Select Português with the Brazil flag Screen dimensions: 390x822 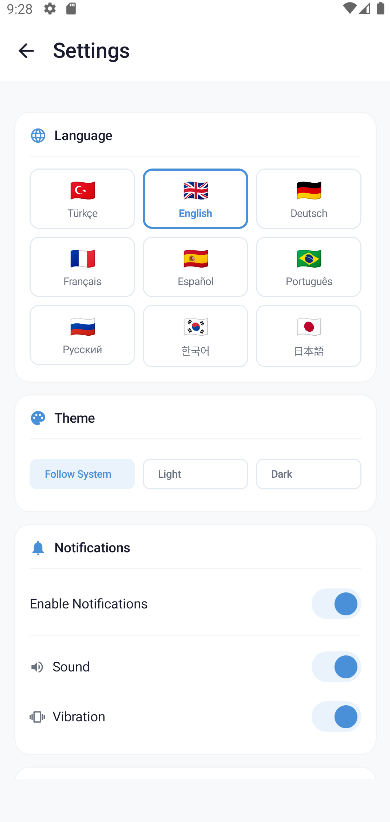(309, 267)
